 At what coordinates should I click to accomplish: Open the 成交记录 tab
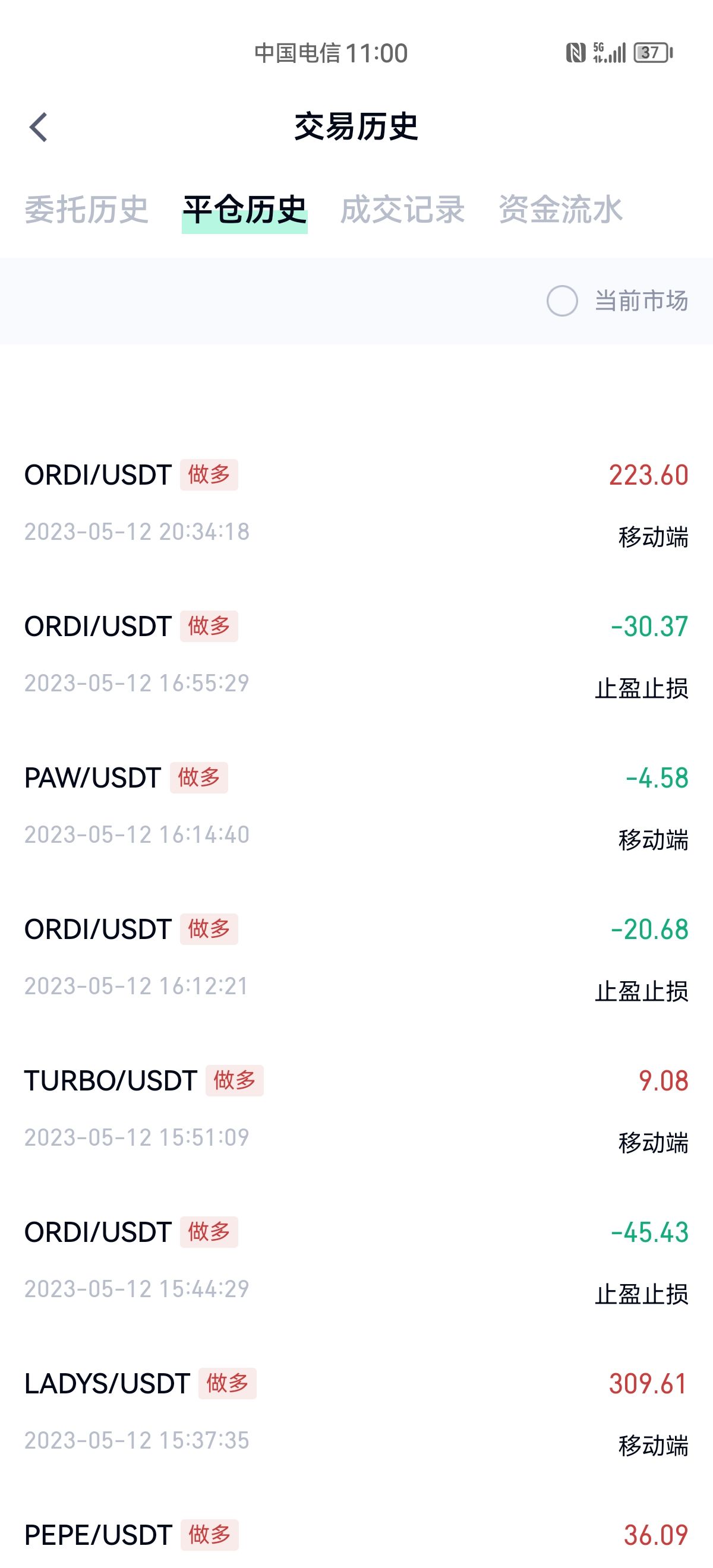coord(402,210)
